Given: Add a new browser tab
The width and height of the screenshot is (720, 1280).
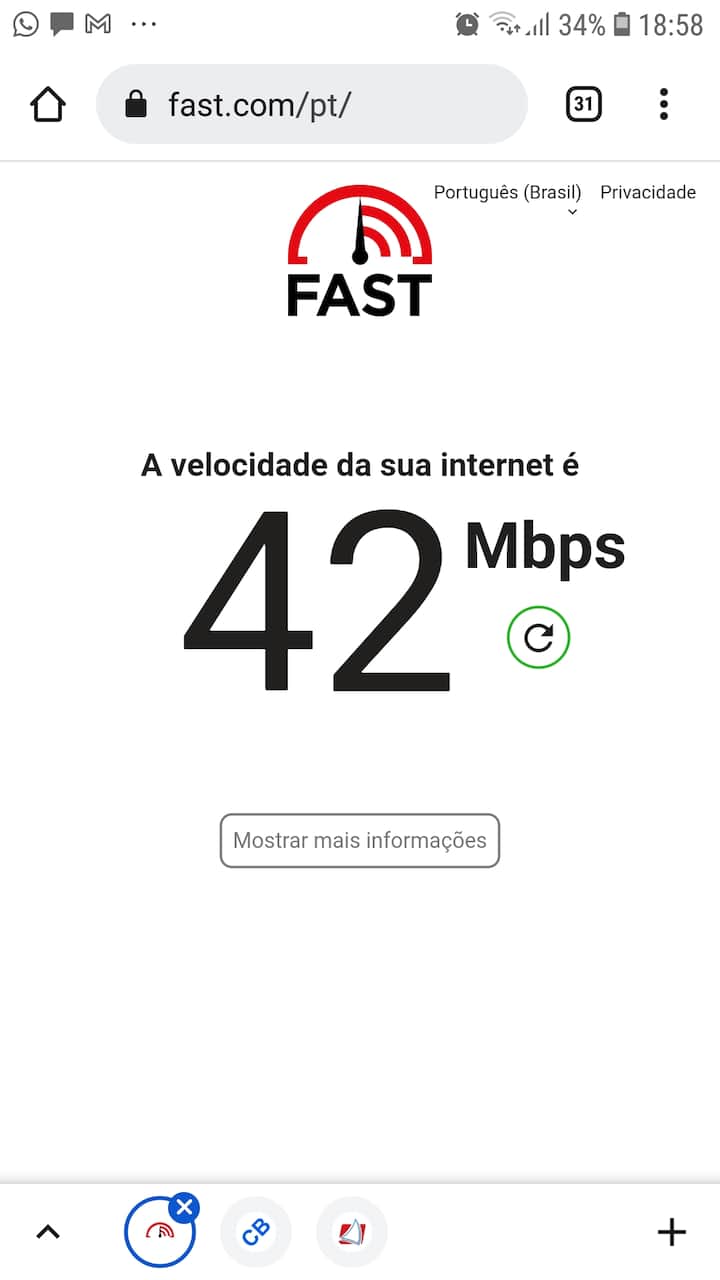Looking at the screenshot, I should tap(671, 1232).
